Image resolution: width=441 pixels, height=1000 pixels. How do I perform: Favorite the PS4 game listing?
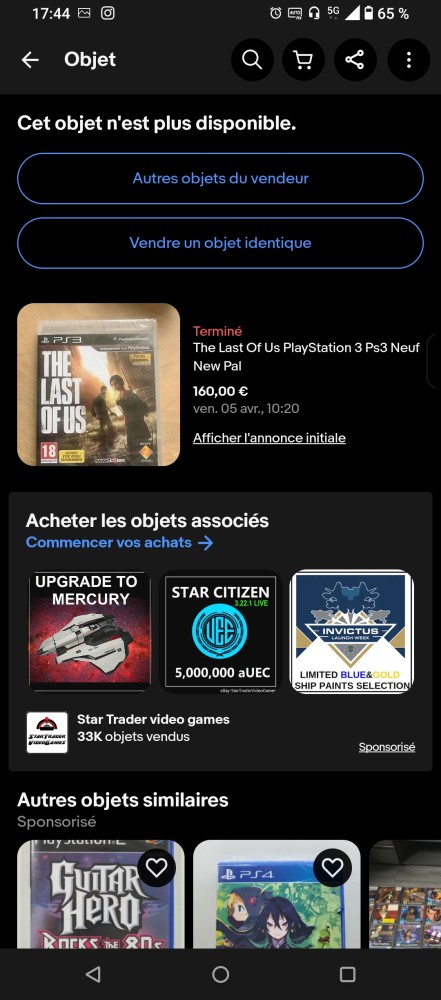coord(333,867)
